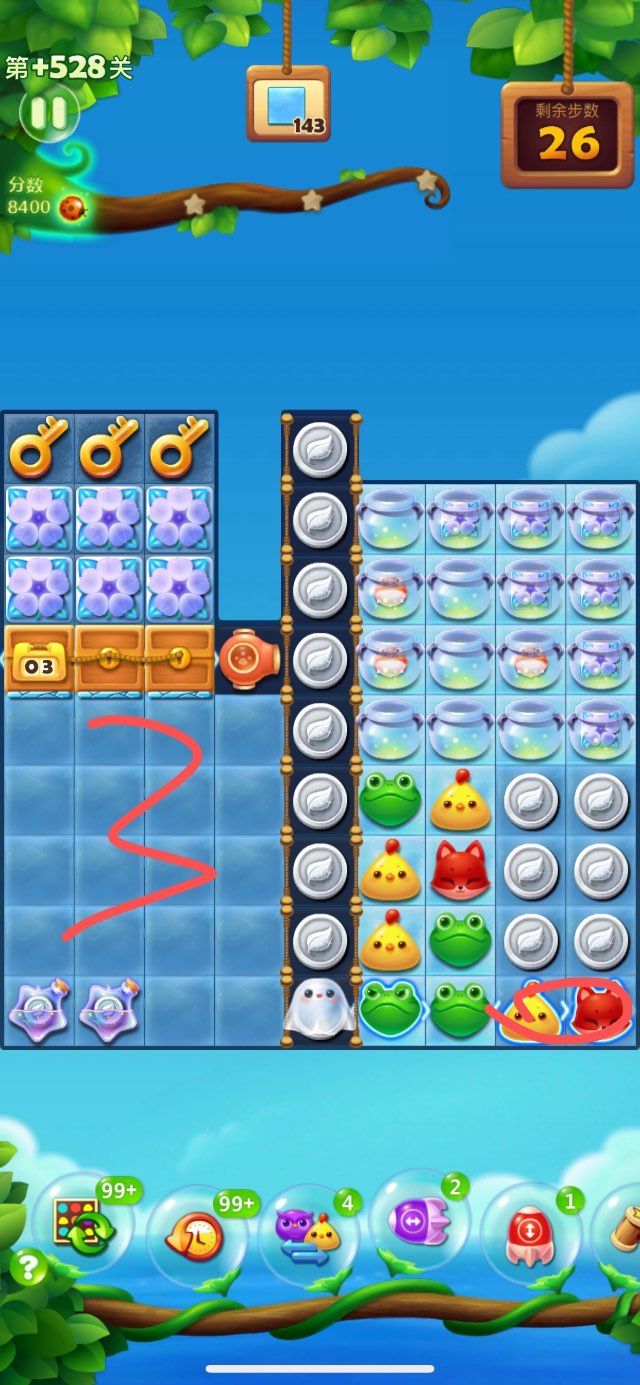Open the question mark help button
Viewport: 640px width, 1385px height.
pos(28,1268)
